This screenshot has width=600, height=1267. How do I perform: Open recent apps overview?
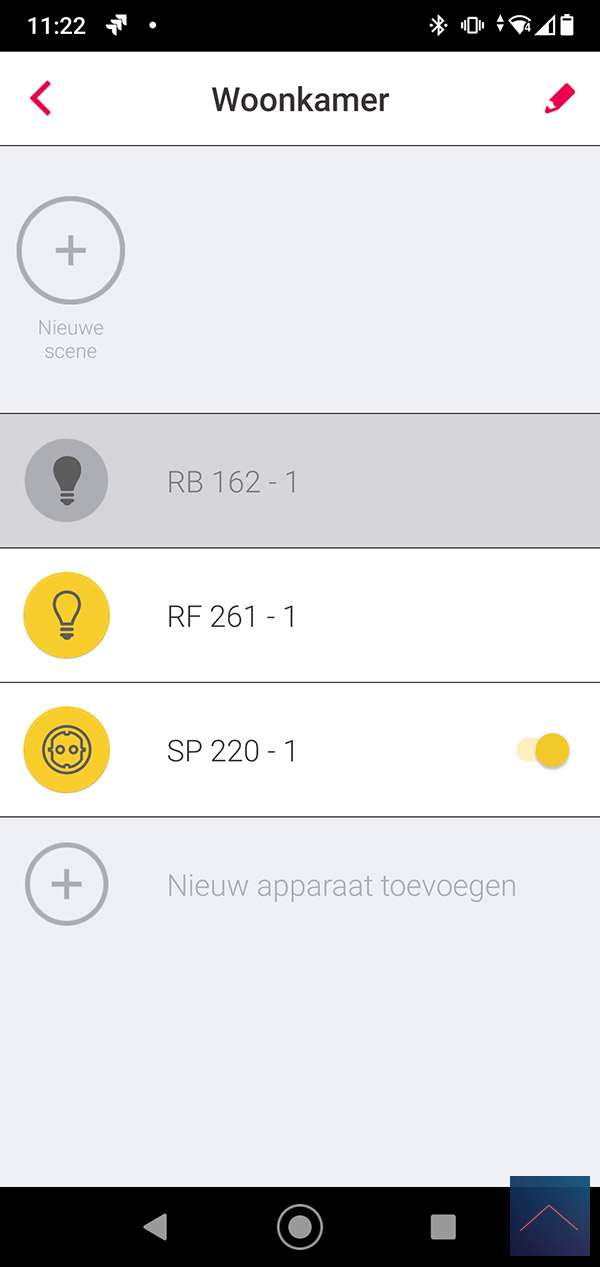442,1227
